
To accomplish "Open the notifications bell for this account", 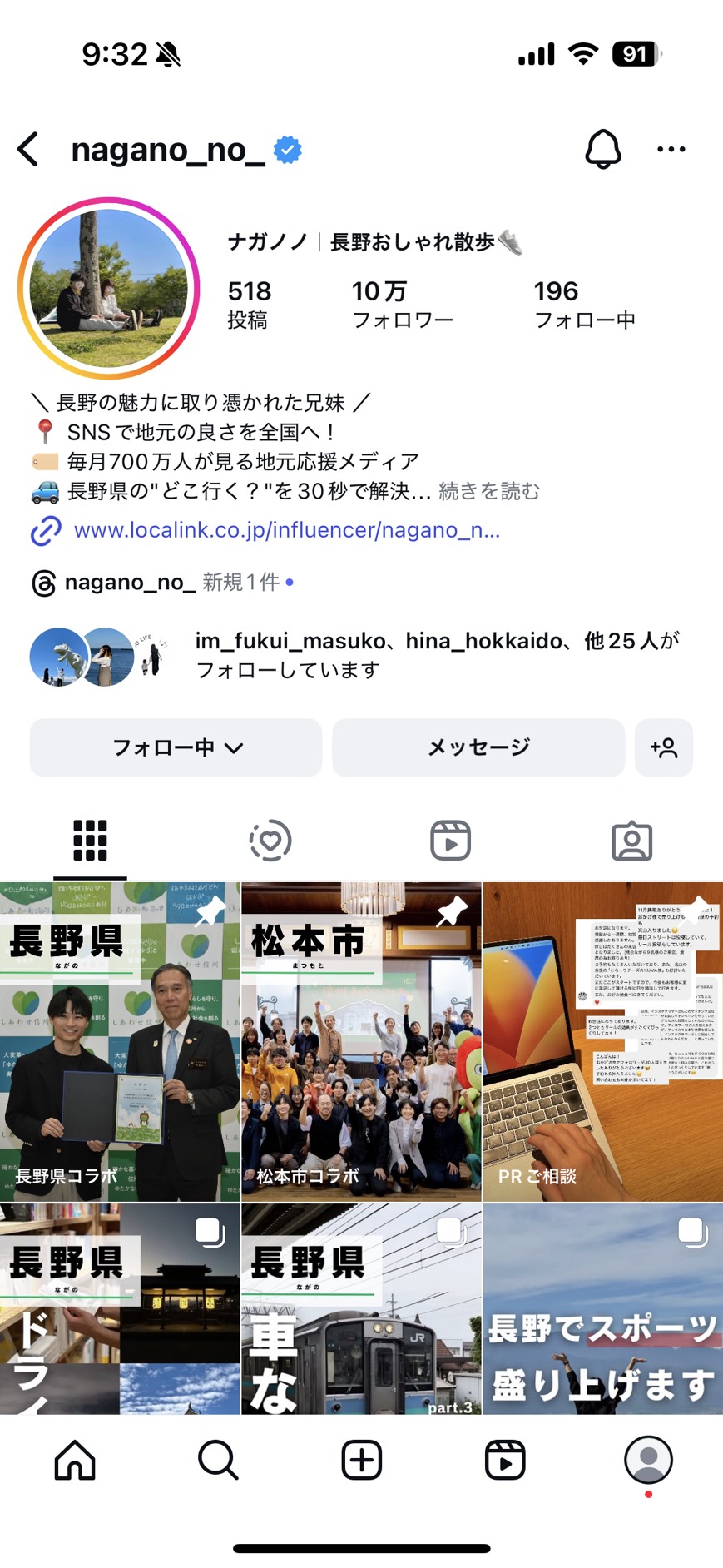I will coord(602,150).
